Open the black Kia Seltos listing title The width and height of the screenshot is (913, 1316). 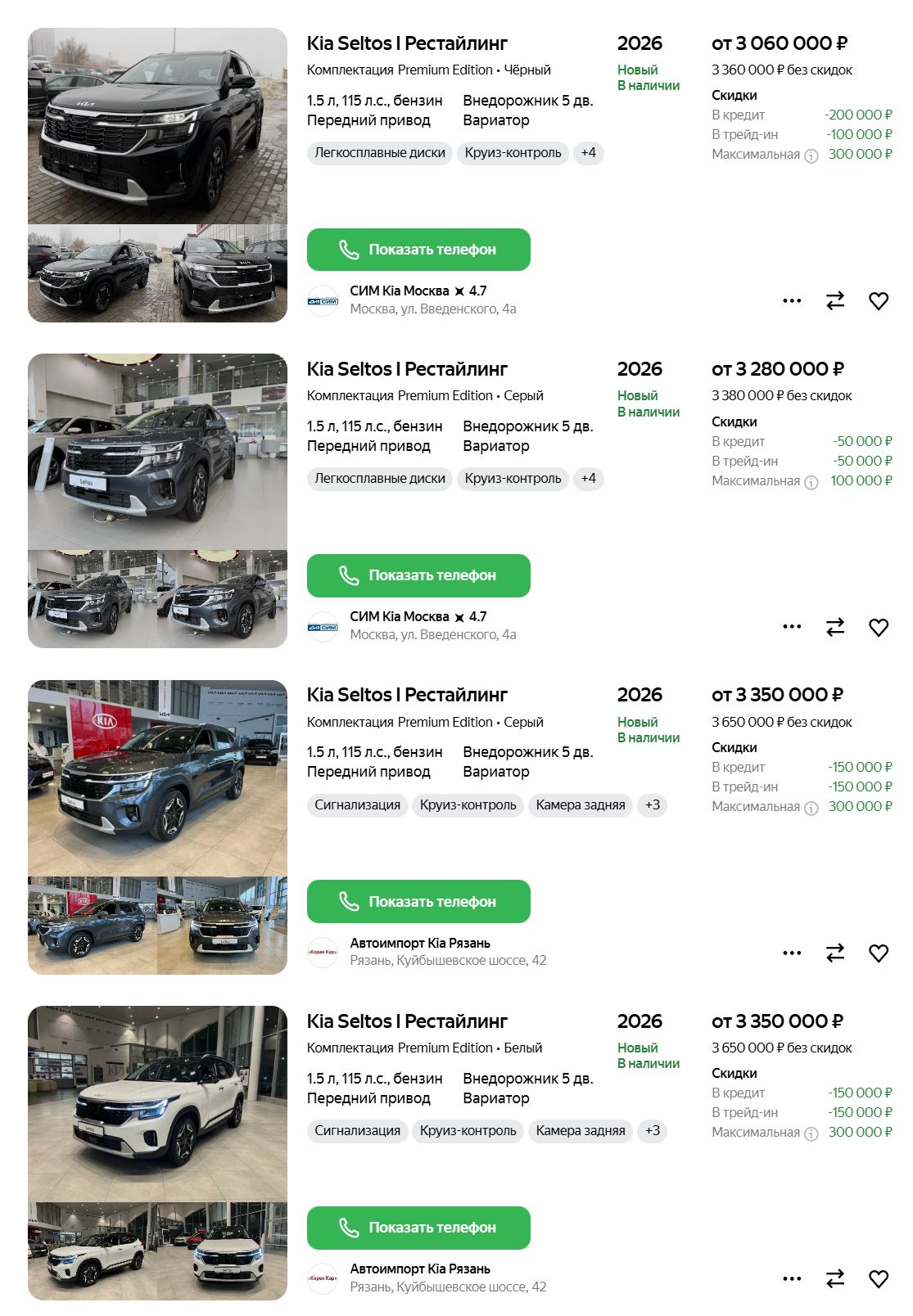coord(407,43)
